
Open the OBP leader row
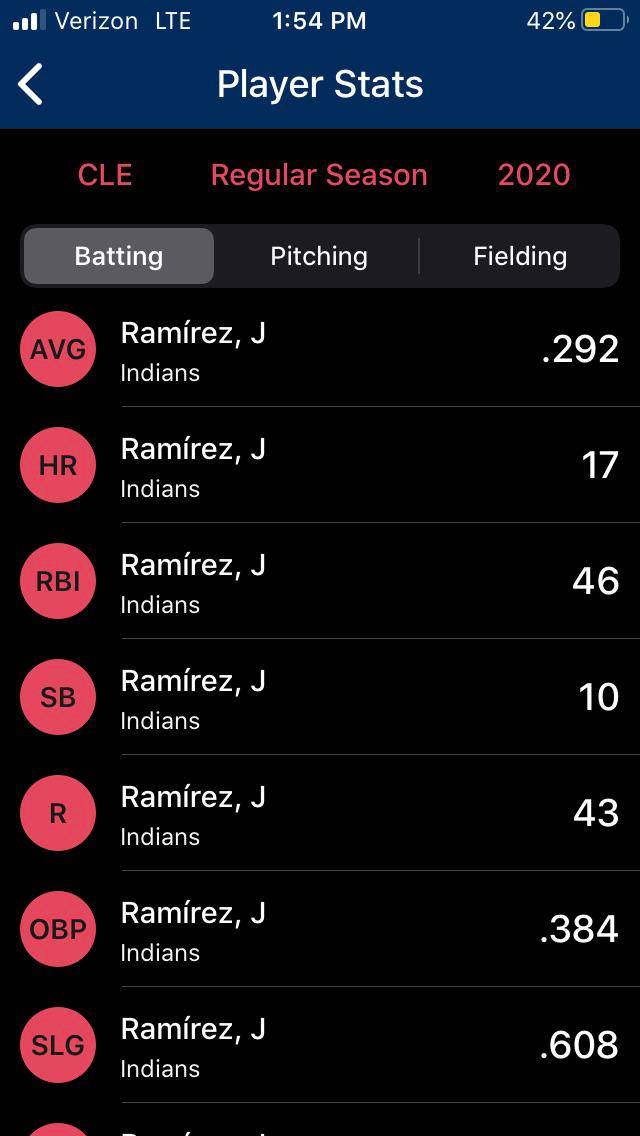pos(320,930)
